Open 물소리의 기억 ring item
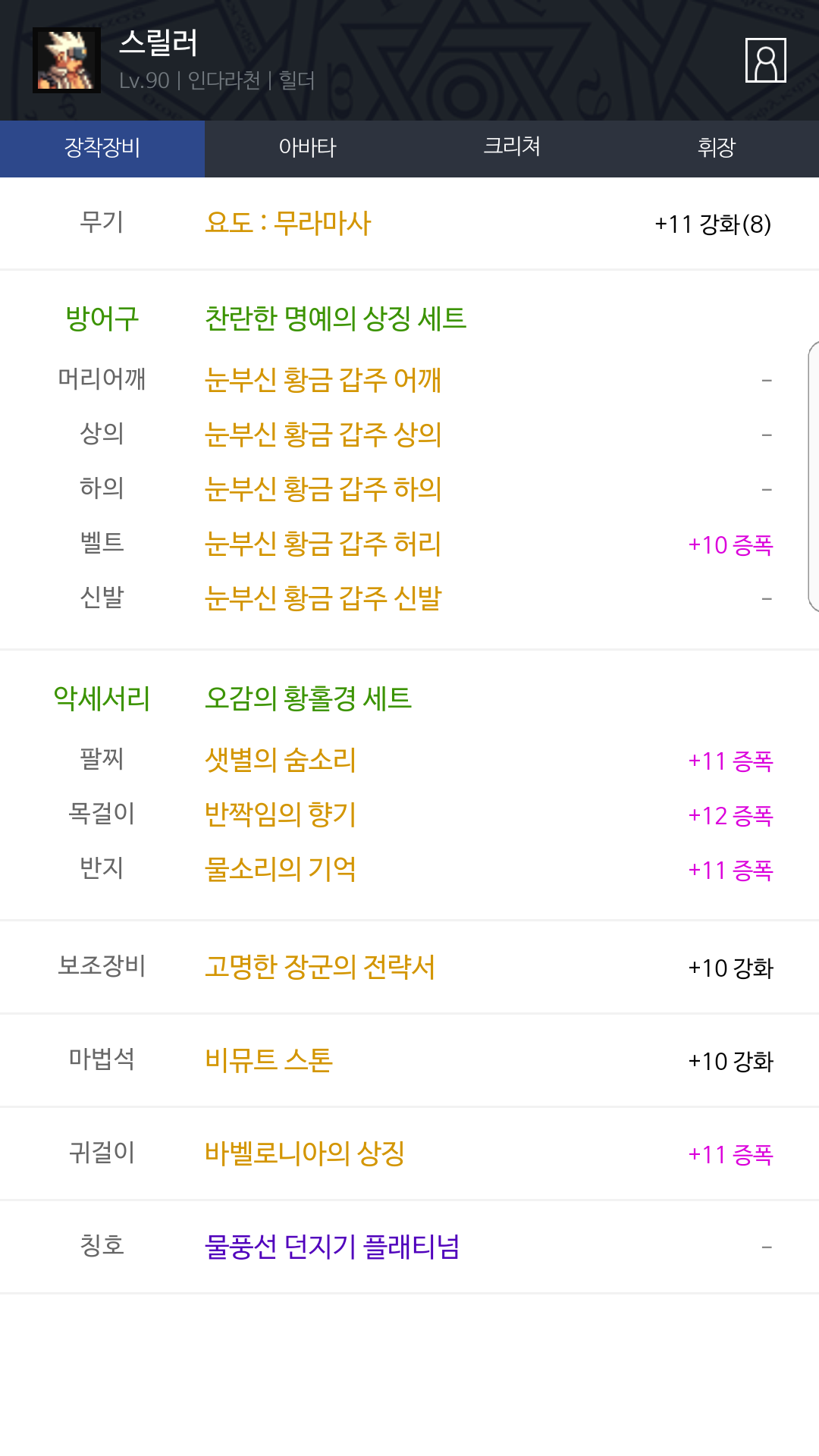 point(281,869)
